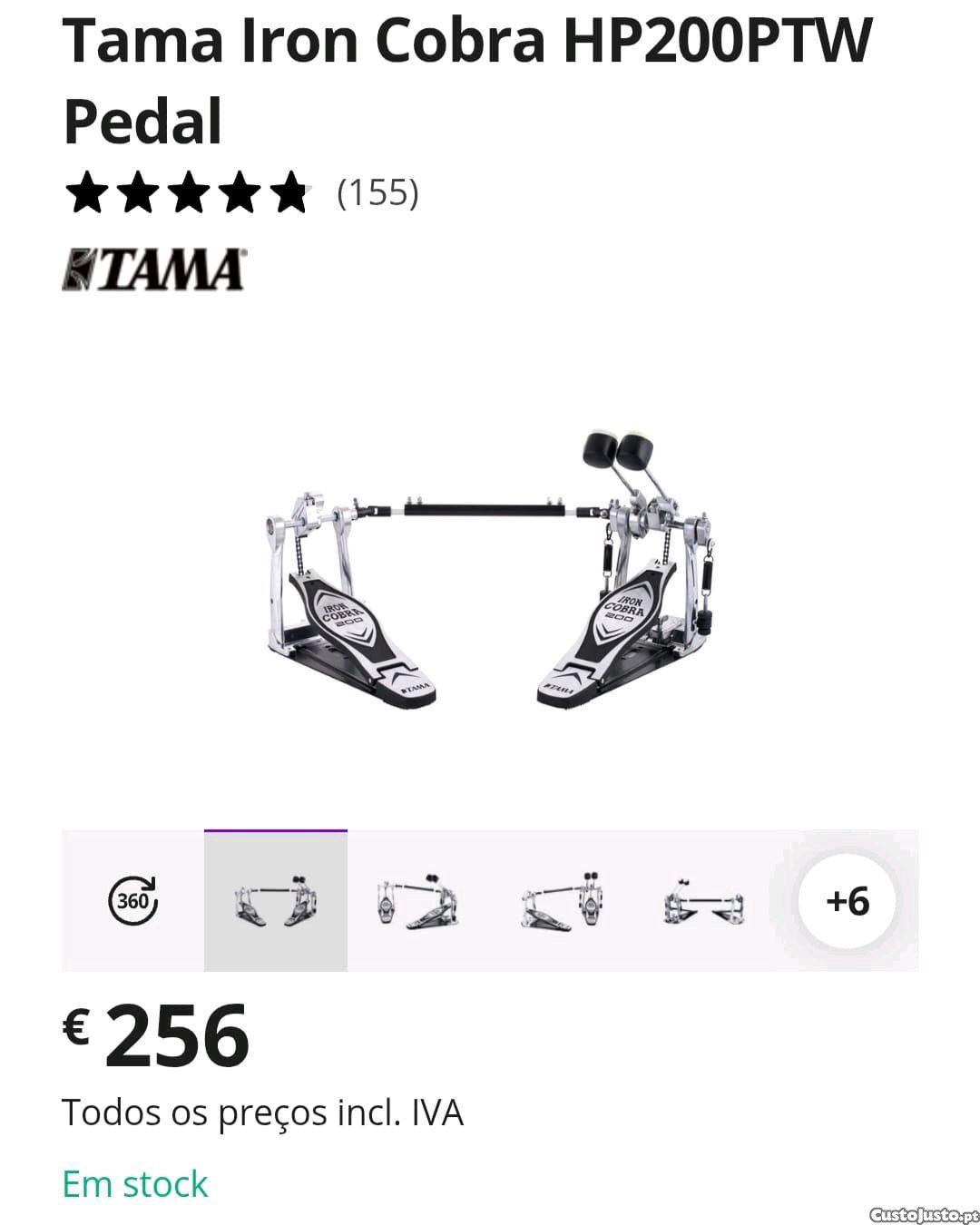Screen dimensions: 980x1225
Task: Show the third pedal thumbnail image
Action: [x=562, y=901]
